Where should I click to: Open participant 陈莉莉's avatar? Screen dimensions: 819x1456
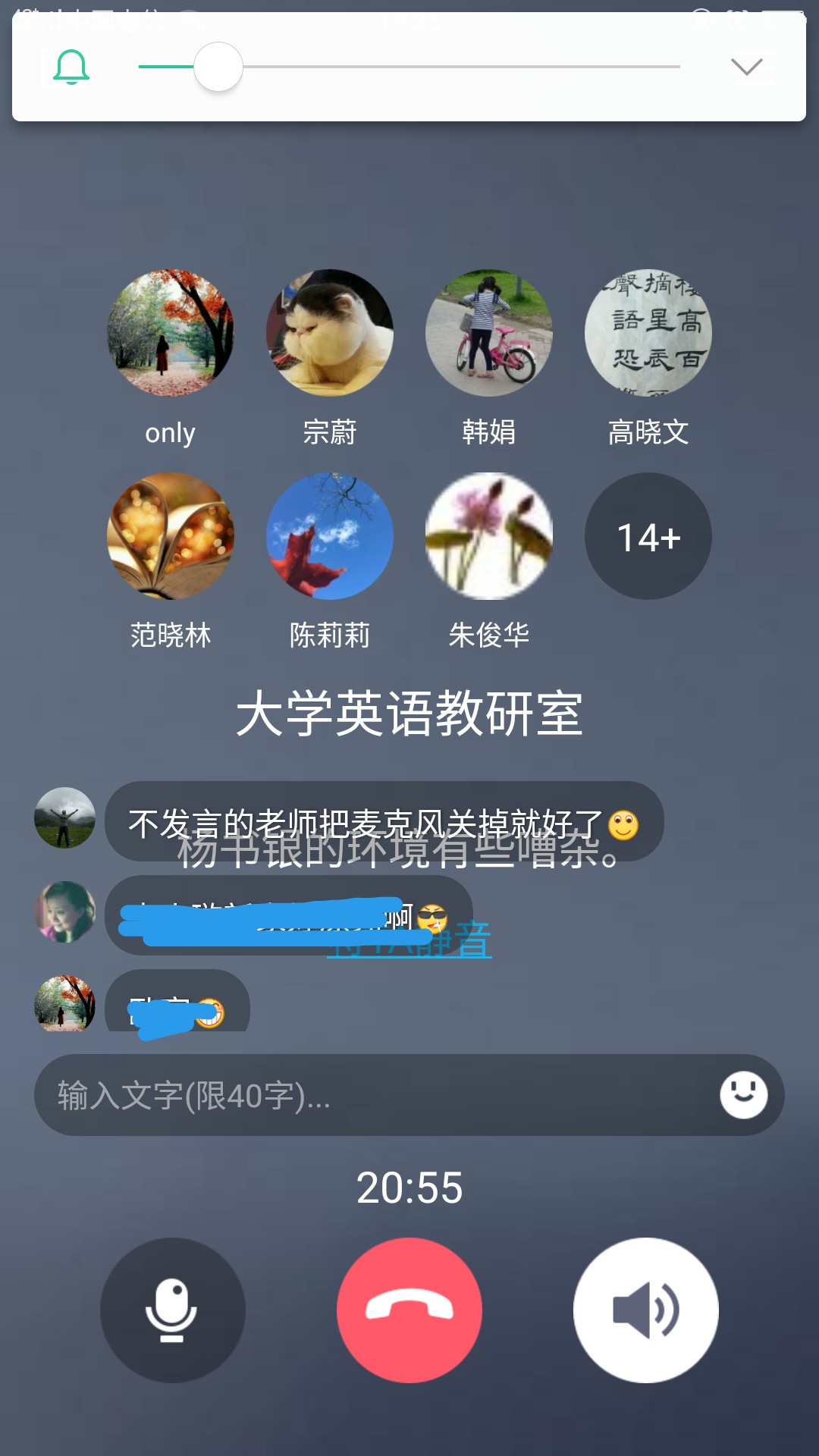tap(330, 536)
